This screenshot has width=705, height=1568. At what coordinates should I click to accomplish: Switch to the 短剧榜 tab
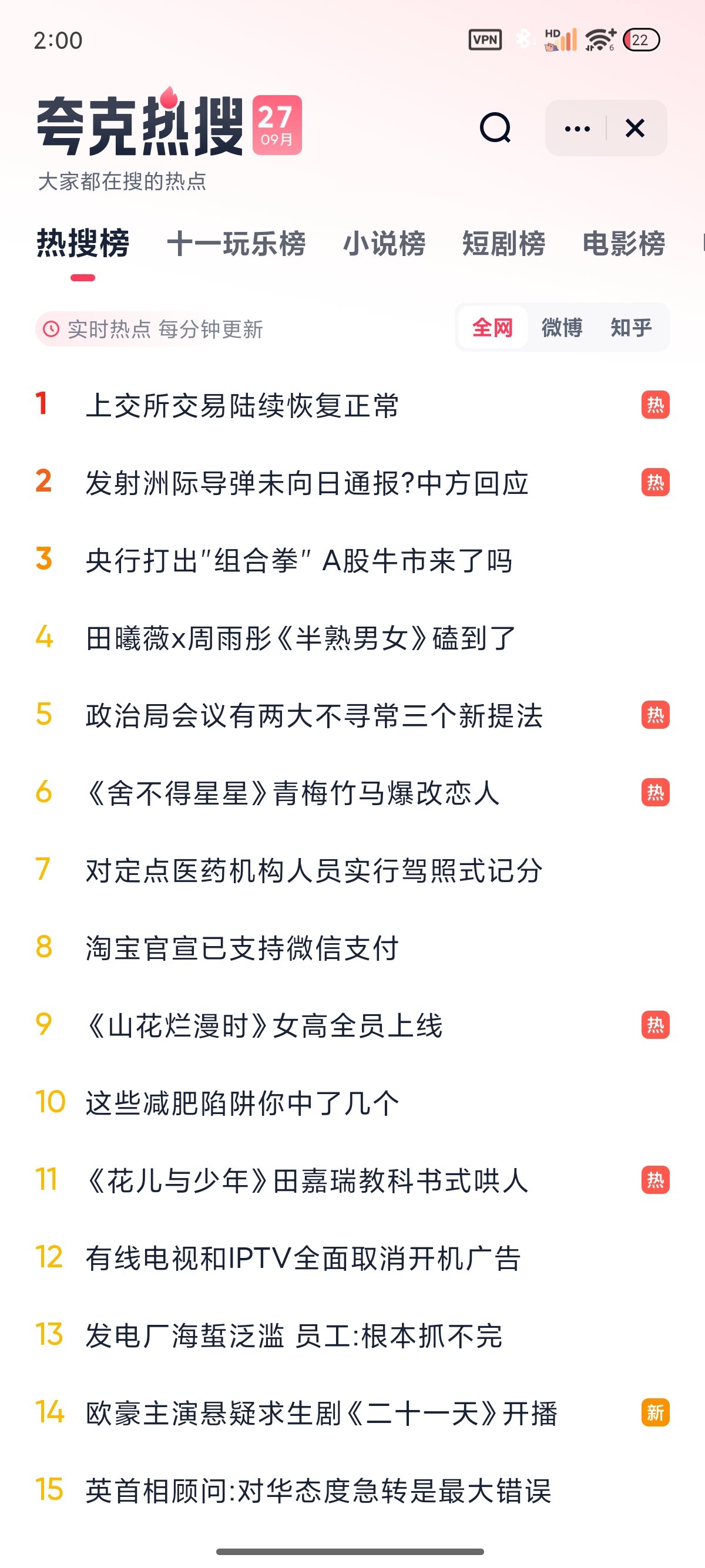(x=503, y=244)
